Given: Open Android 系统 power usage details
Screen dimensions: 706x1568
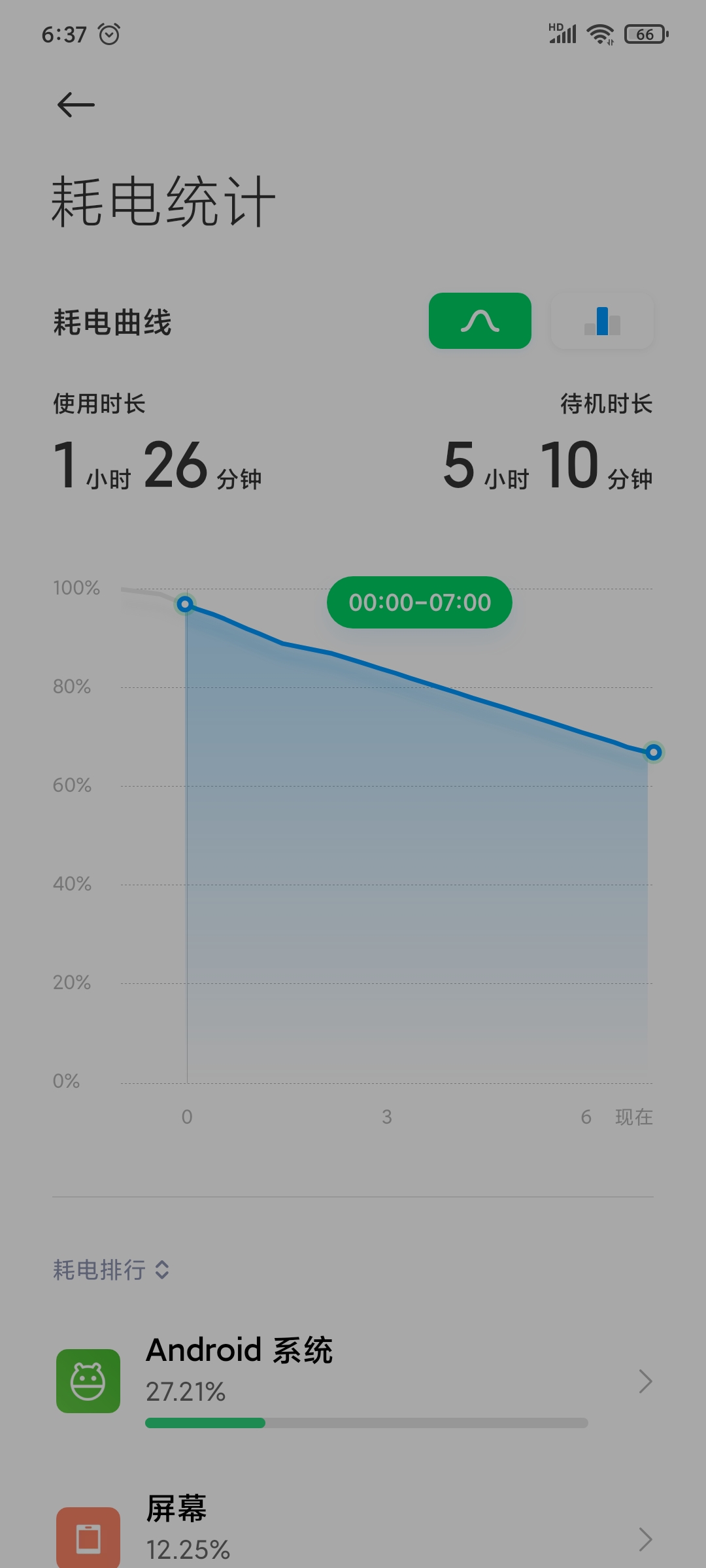Looking at the screenshot, I should click(x=353, y=1381).
